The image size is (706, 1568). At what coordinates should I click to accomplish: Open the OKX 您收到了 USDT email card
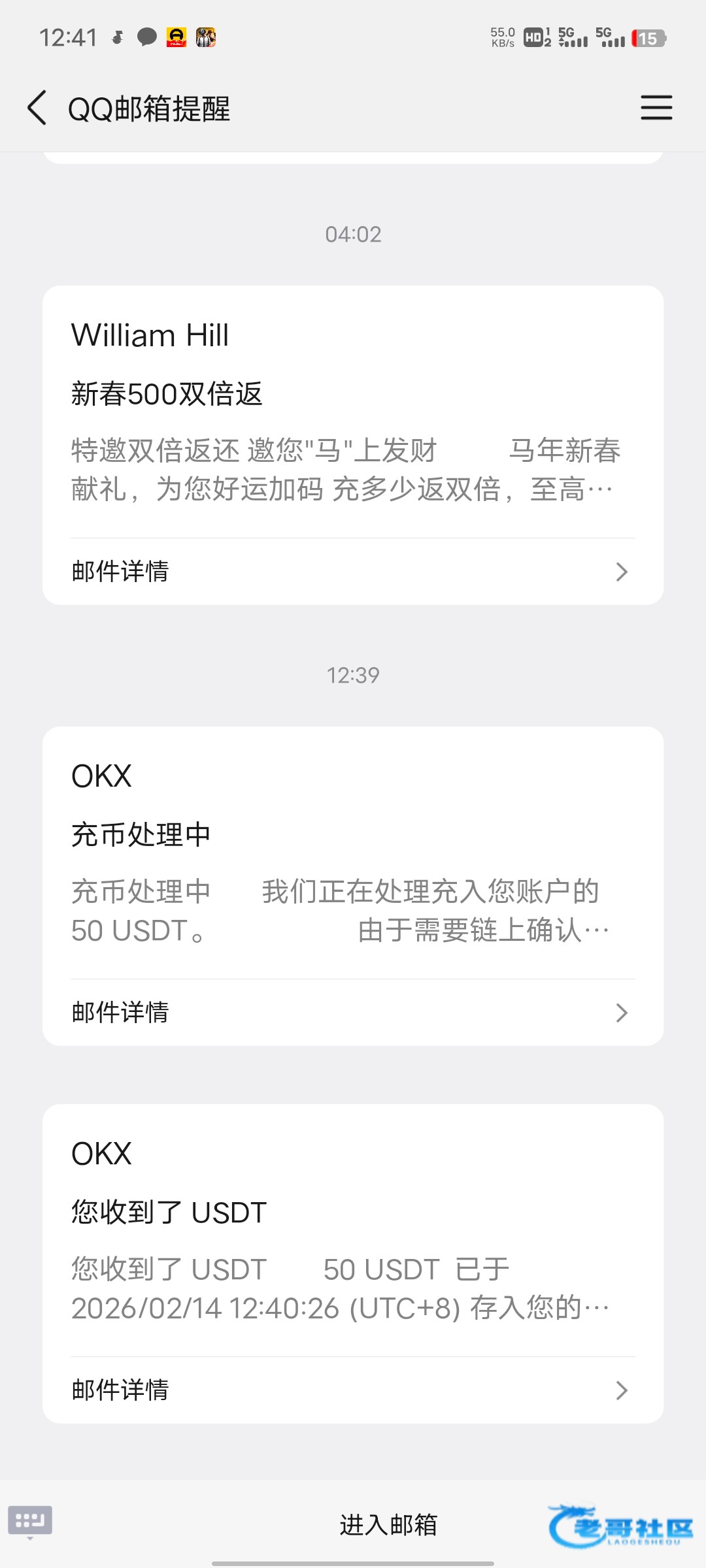point(353,1230)
